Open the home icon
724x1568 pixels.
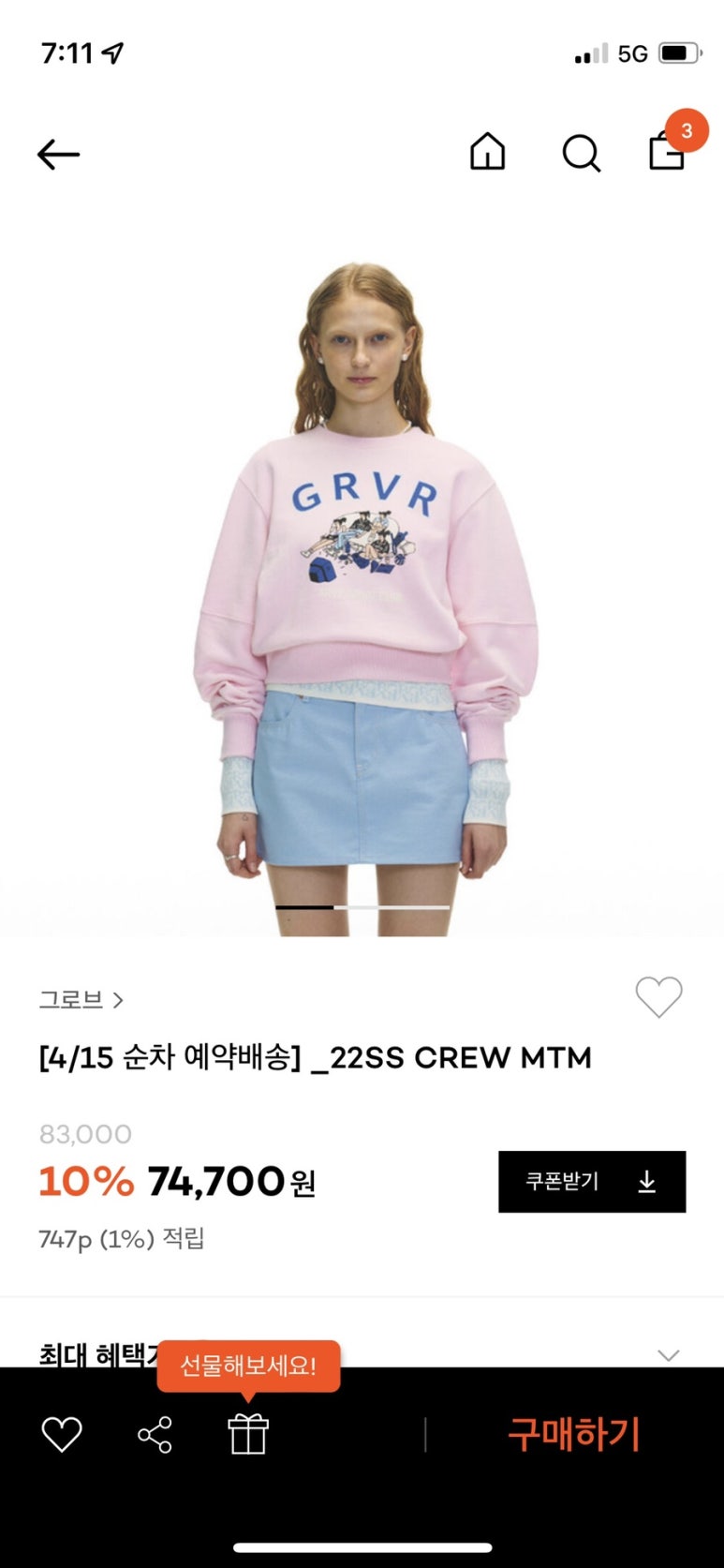487,152
